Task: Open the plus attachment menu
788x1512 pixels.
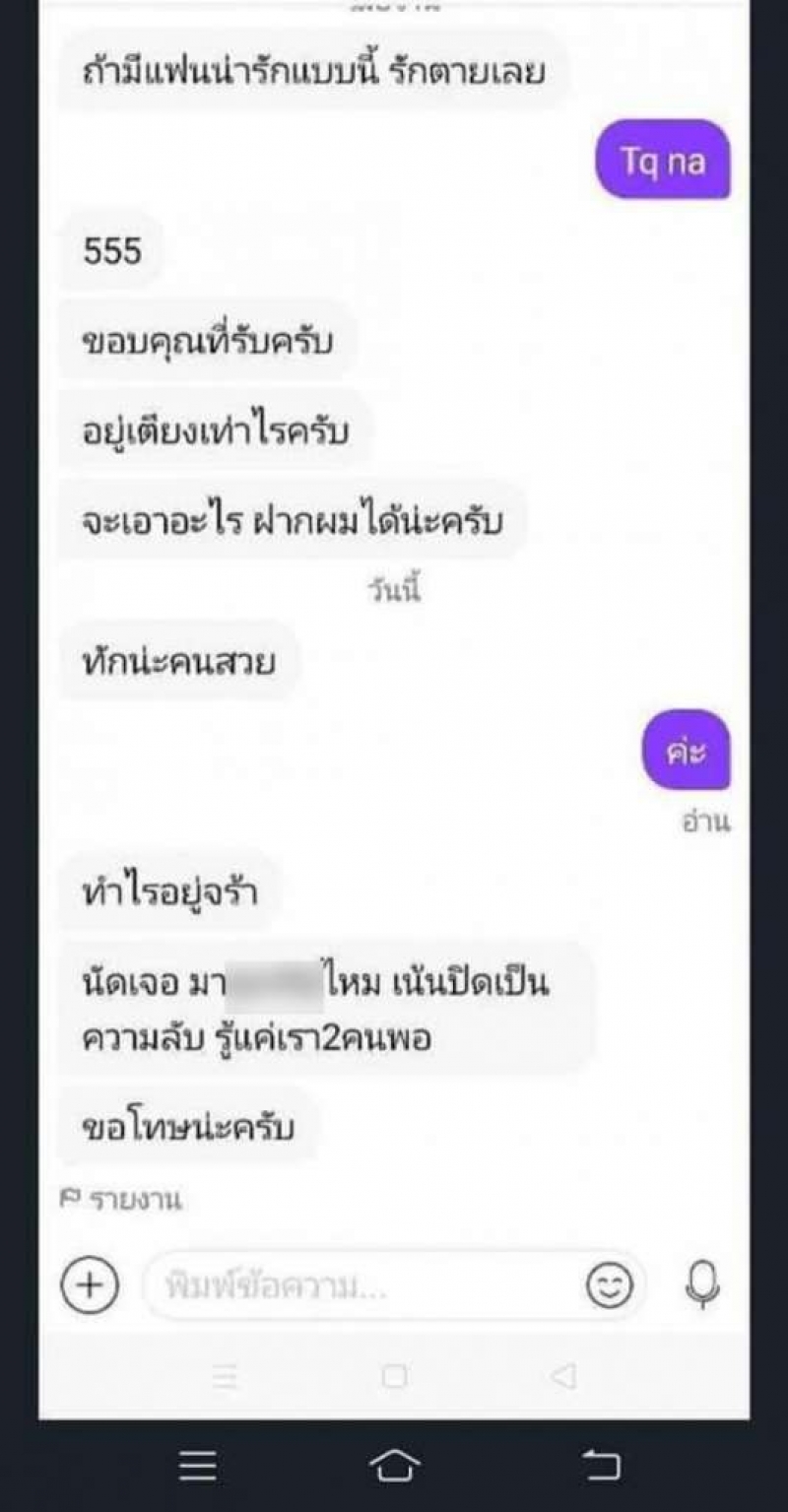Action: pyautogui.click(x=90, y=1284)
